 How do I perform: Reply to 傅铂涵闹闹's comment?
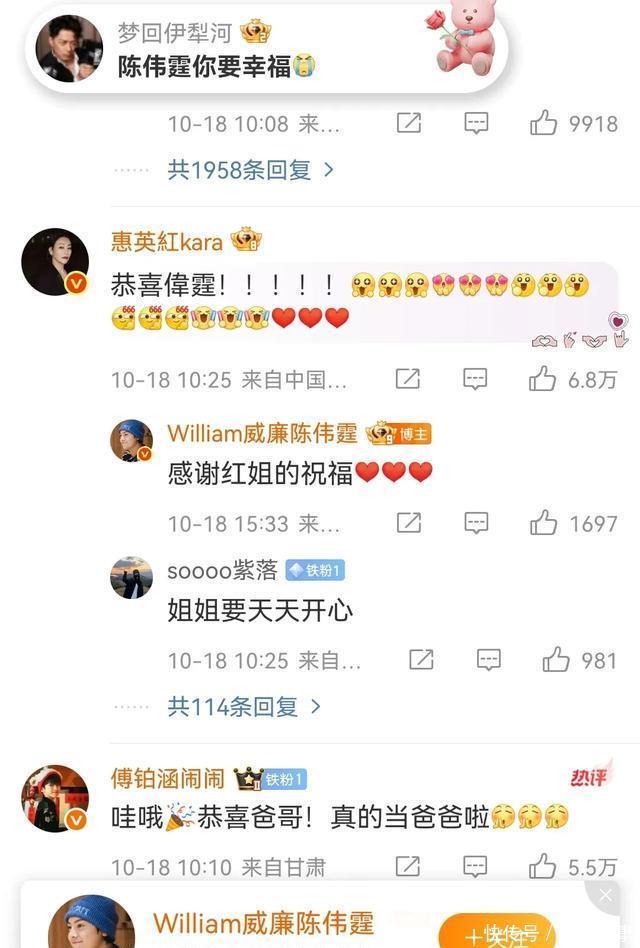tap(476, 866)
